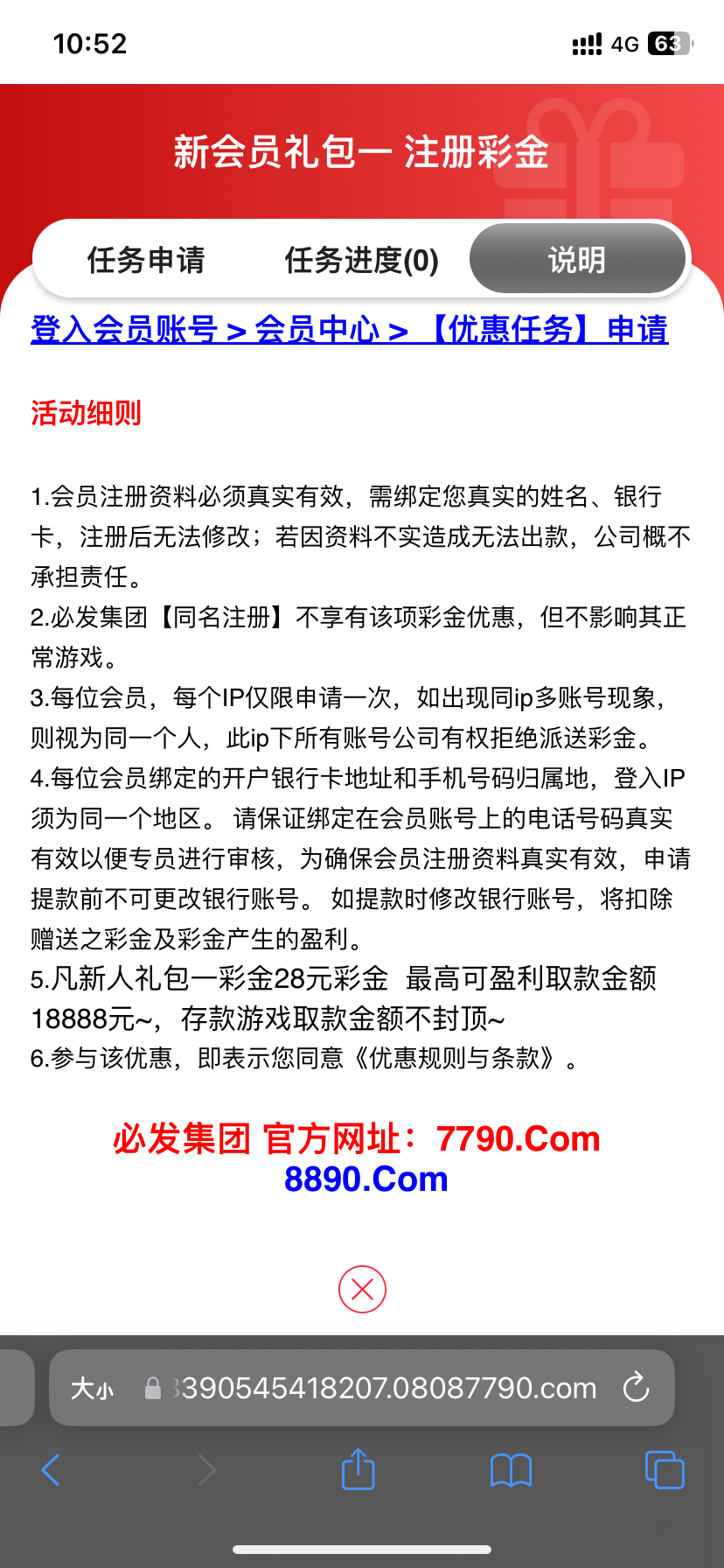Open Safari bookmarks
This screenshot has height=1568, width=724.
[x=511, y=1470]
